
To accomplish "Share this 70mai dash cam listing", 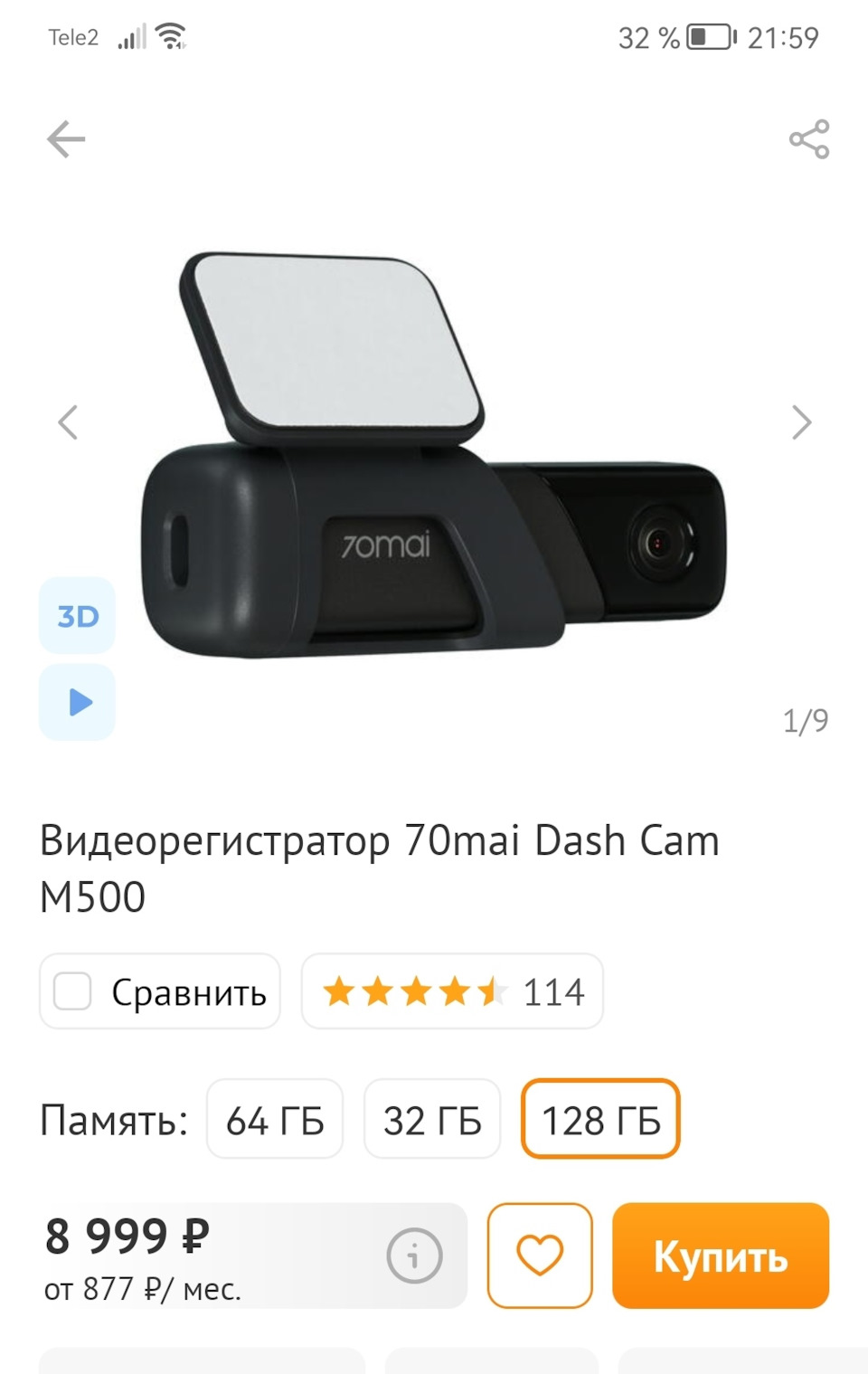I will (808, 139).
